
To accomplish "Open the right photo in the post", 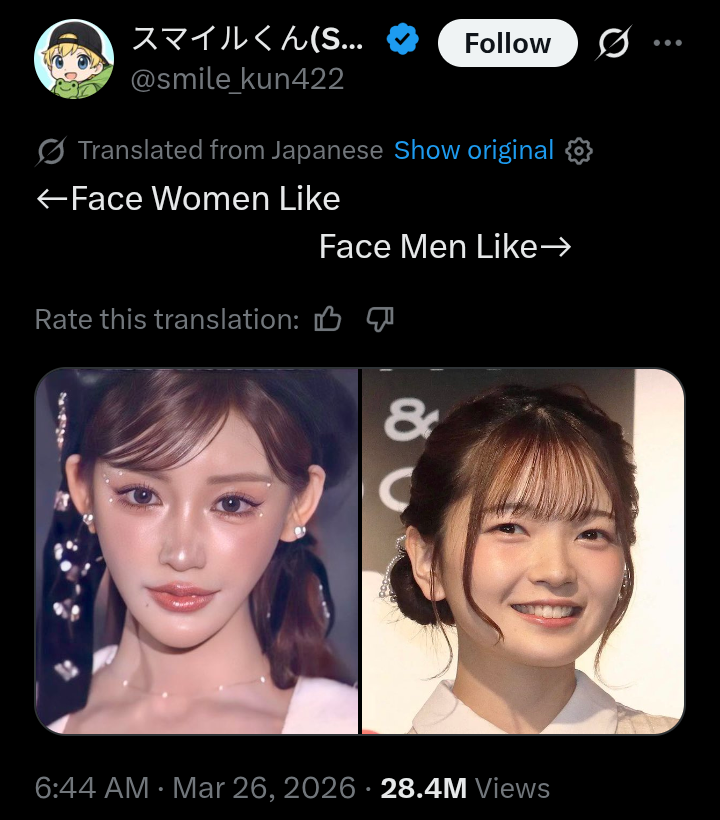I will click(x=523, y=551).
